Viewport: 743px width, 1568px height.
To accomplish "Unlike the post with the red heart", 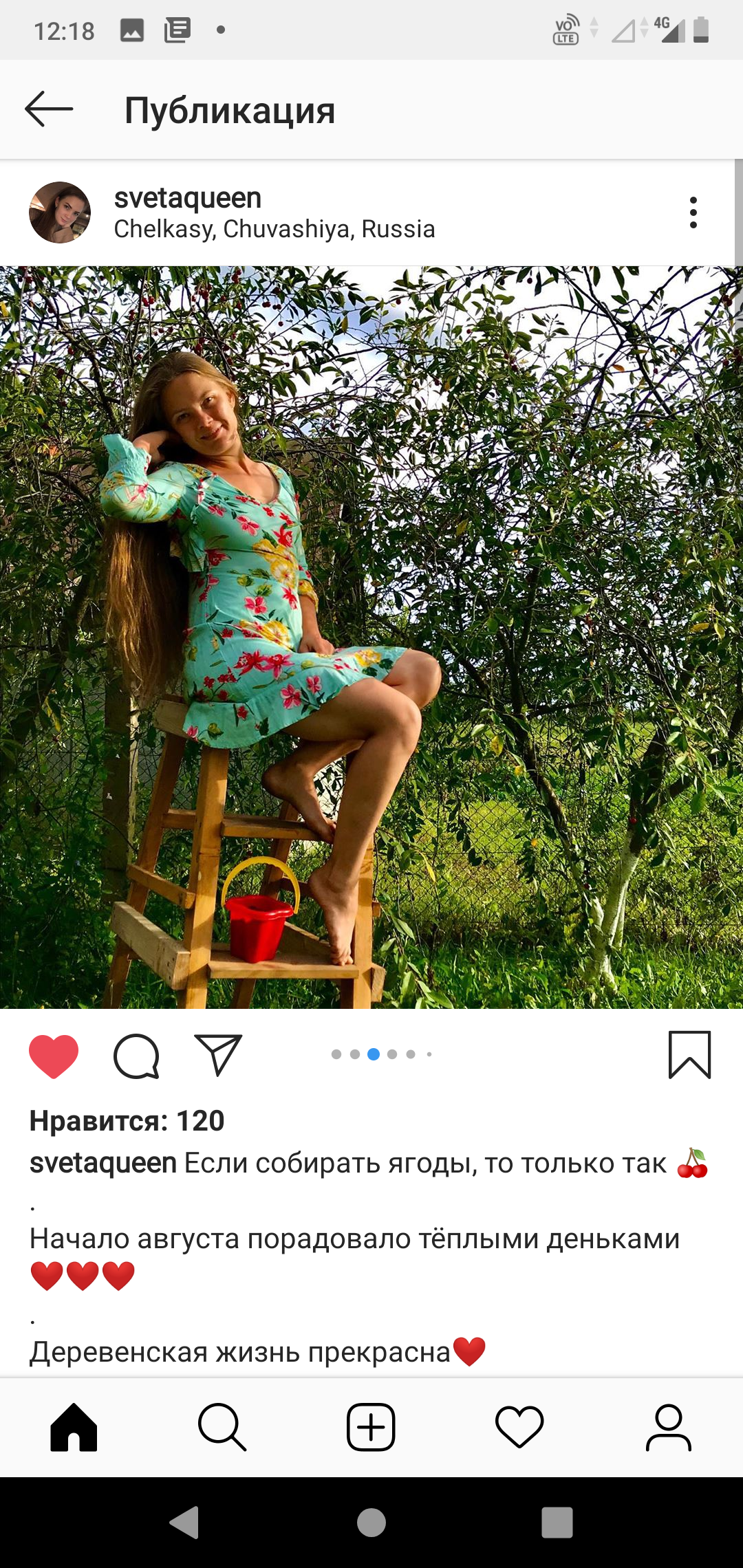I will [x=54, y=1056].
